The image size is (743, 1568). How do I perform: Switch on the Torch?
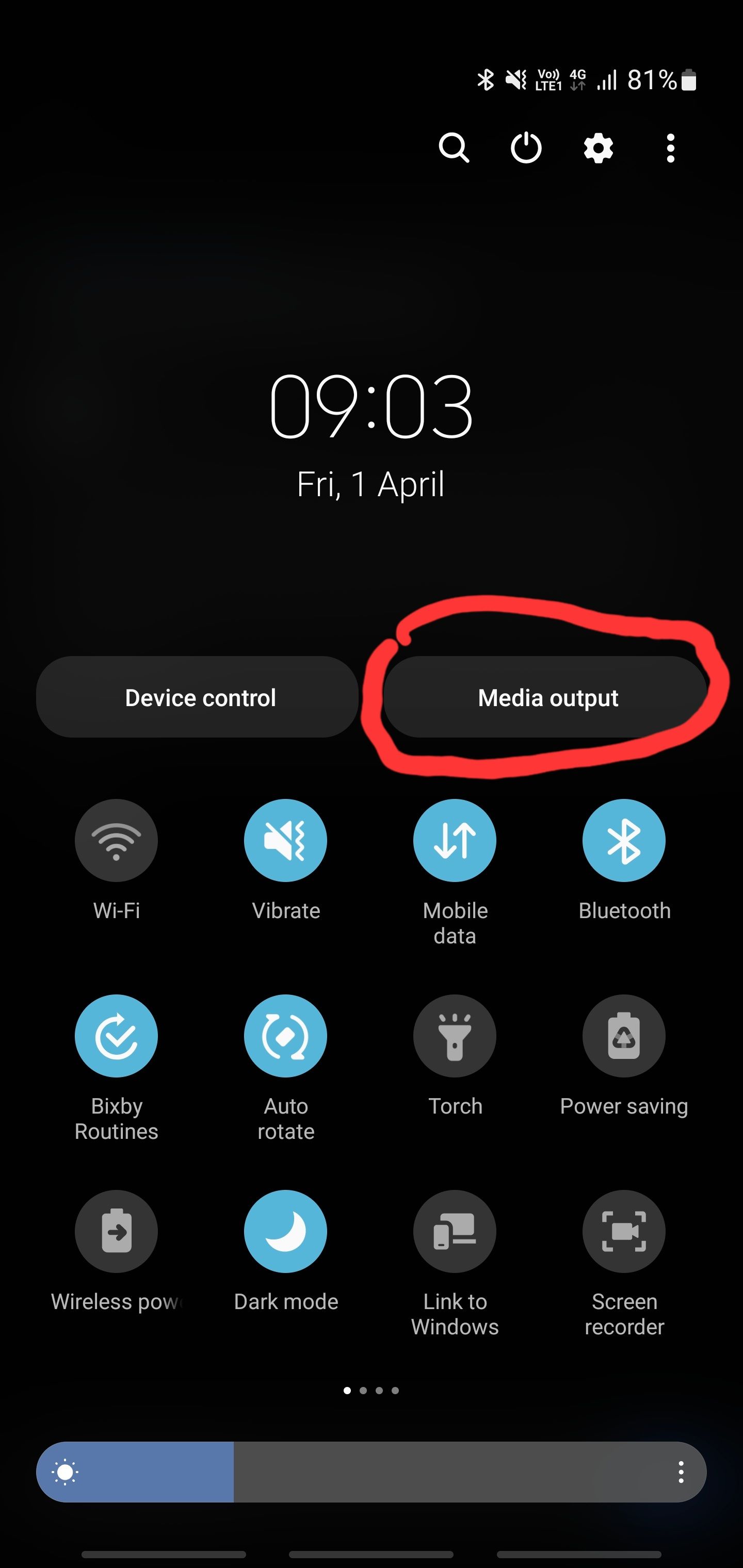tap(455, 1035)
